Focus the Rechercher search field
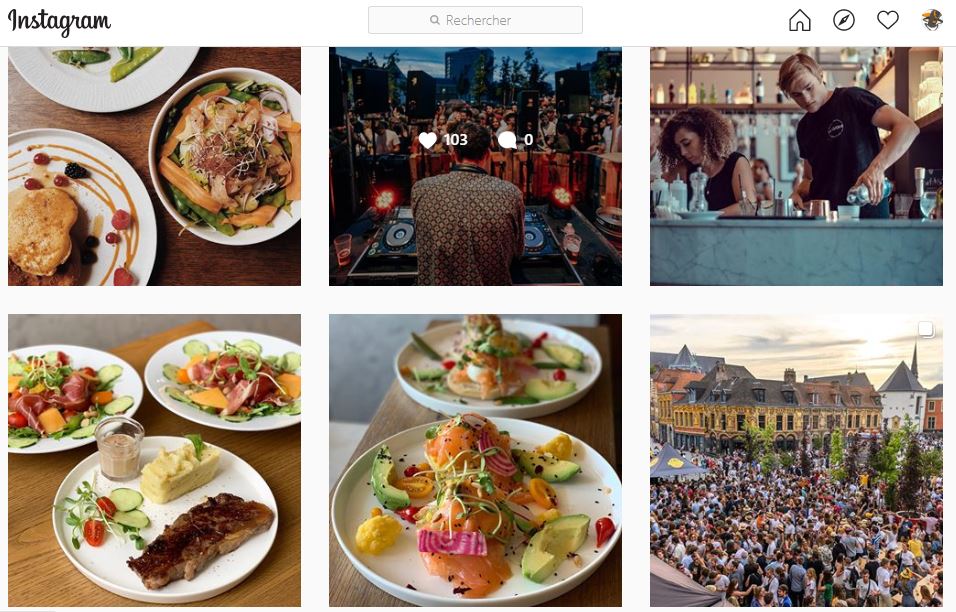Screen dimensions: 956x612 [475, 20]
